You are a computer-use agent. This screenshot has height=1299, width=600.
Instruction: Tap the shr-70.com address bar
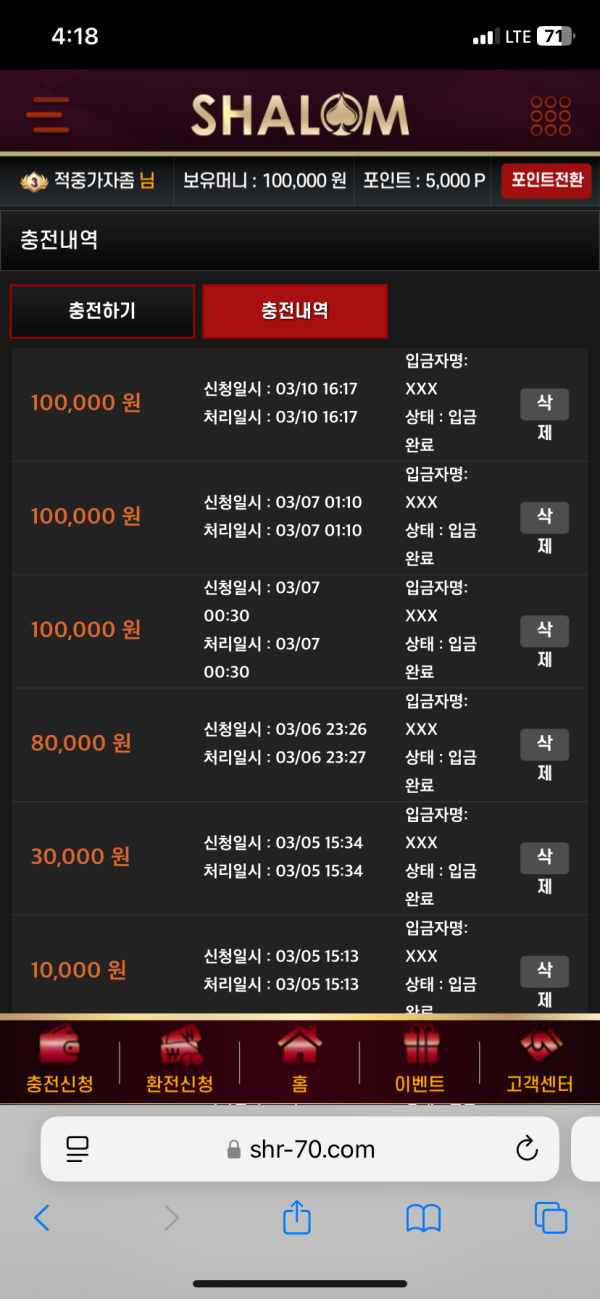300,1149
